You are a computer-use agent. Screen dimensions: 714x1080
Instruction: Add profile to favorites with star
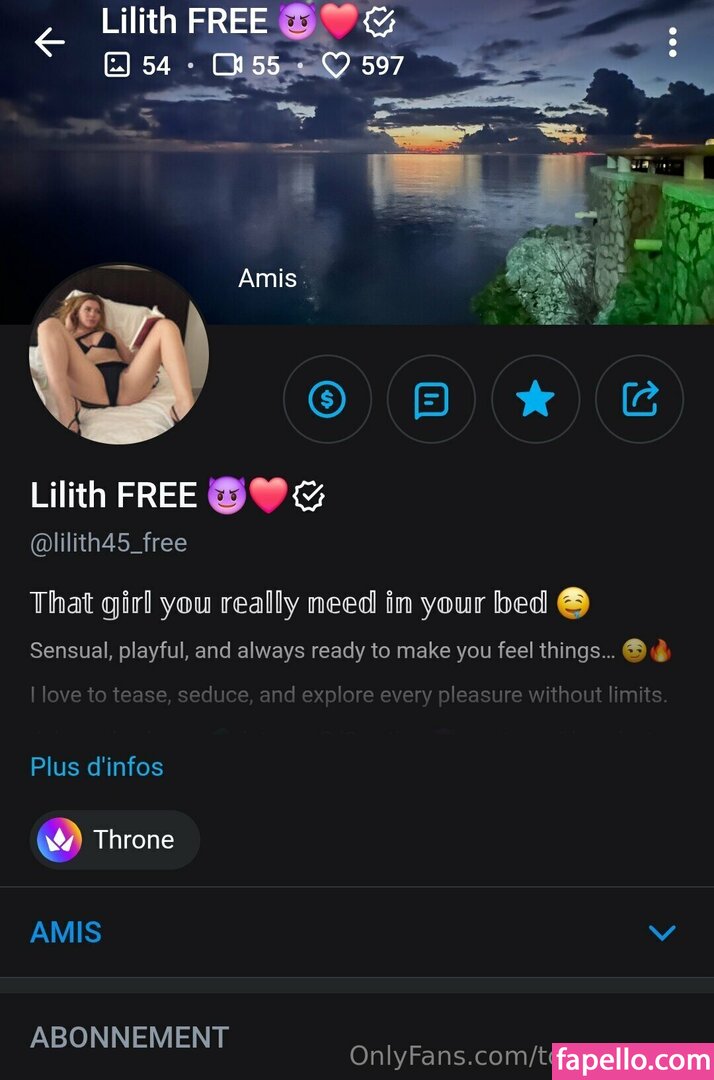coord(535,400)
